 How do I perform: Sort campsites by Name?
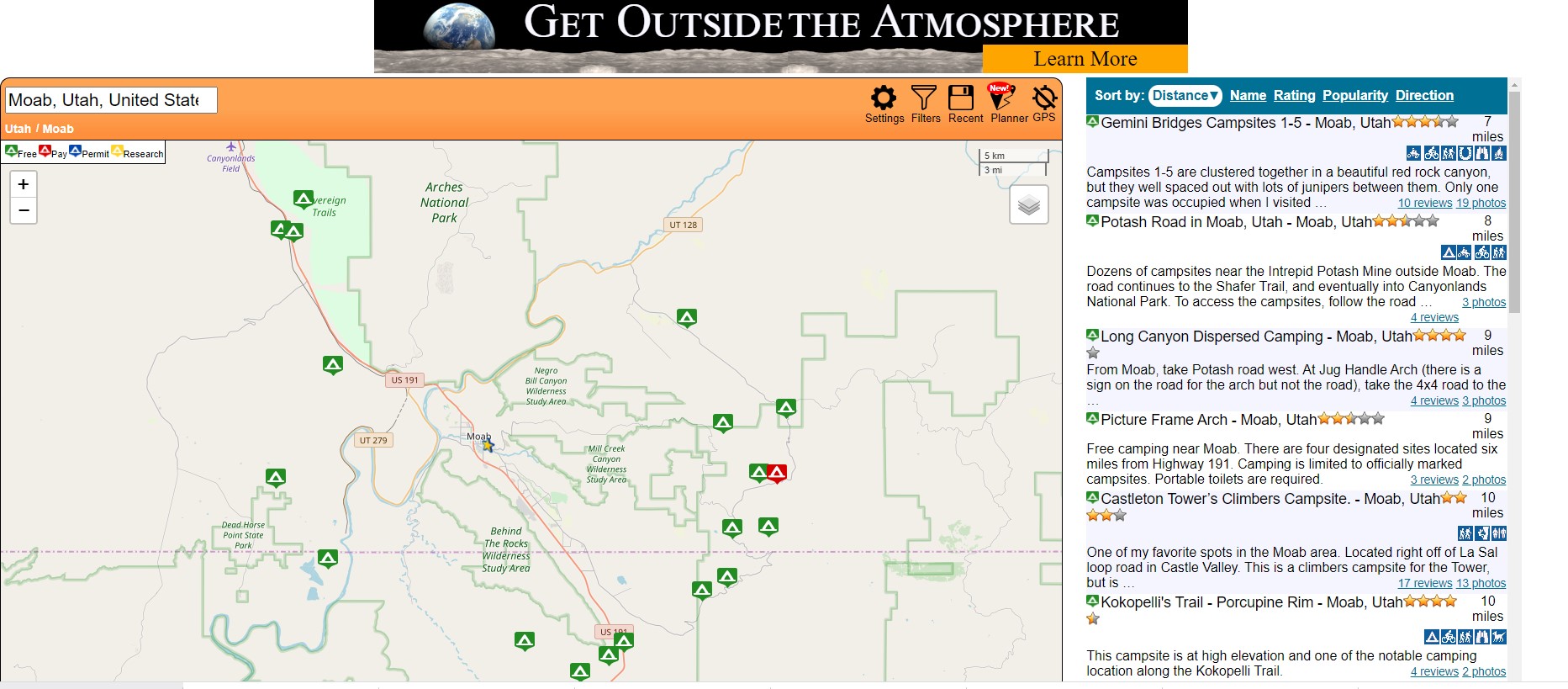tap(1248, 95)
